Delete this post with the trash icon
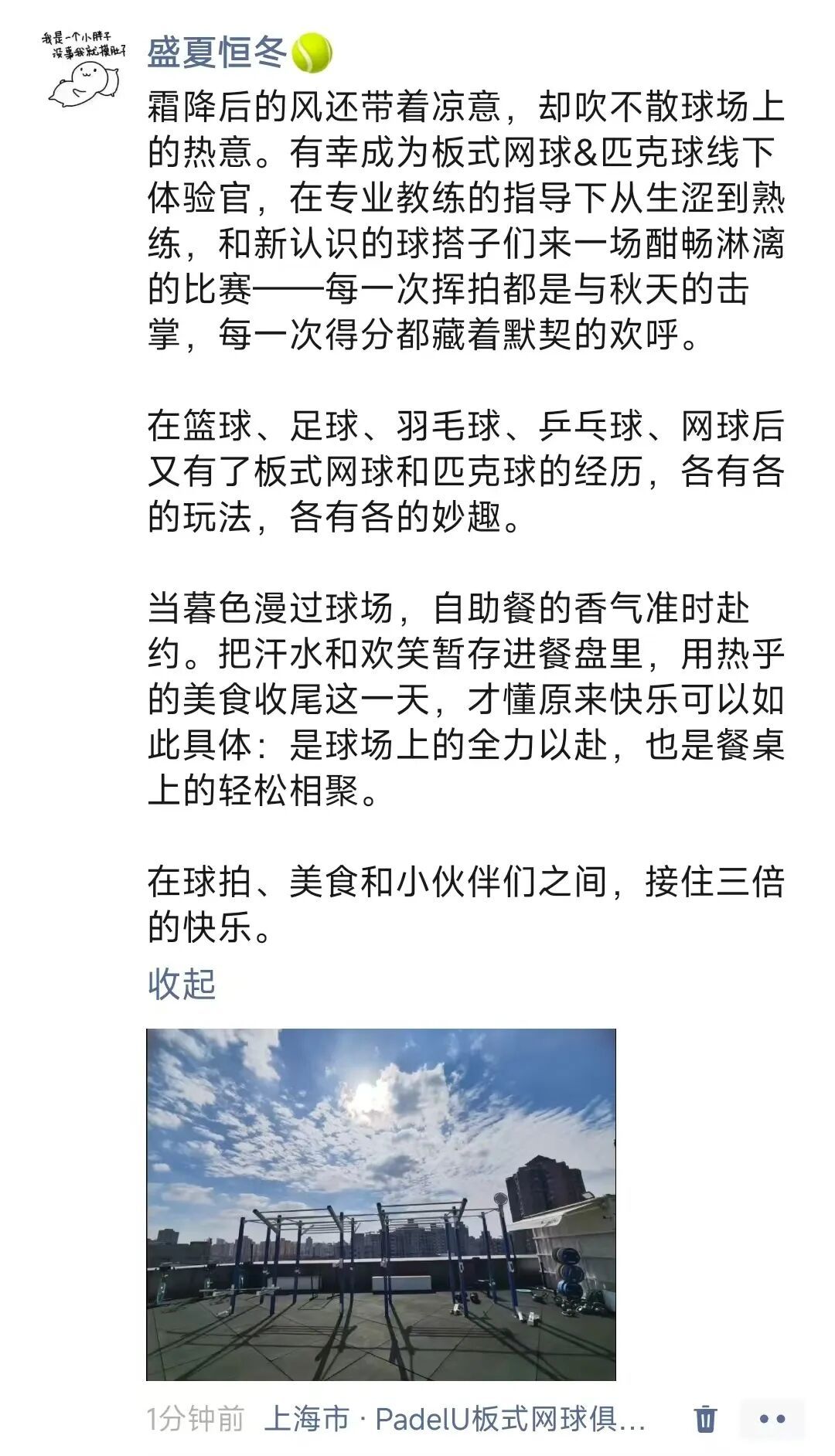 pos(706,1419)
